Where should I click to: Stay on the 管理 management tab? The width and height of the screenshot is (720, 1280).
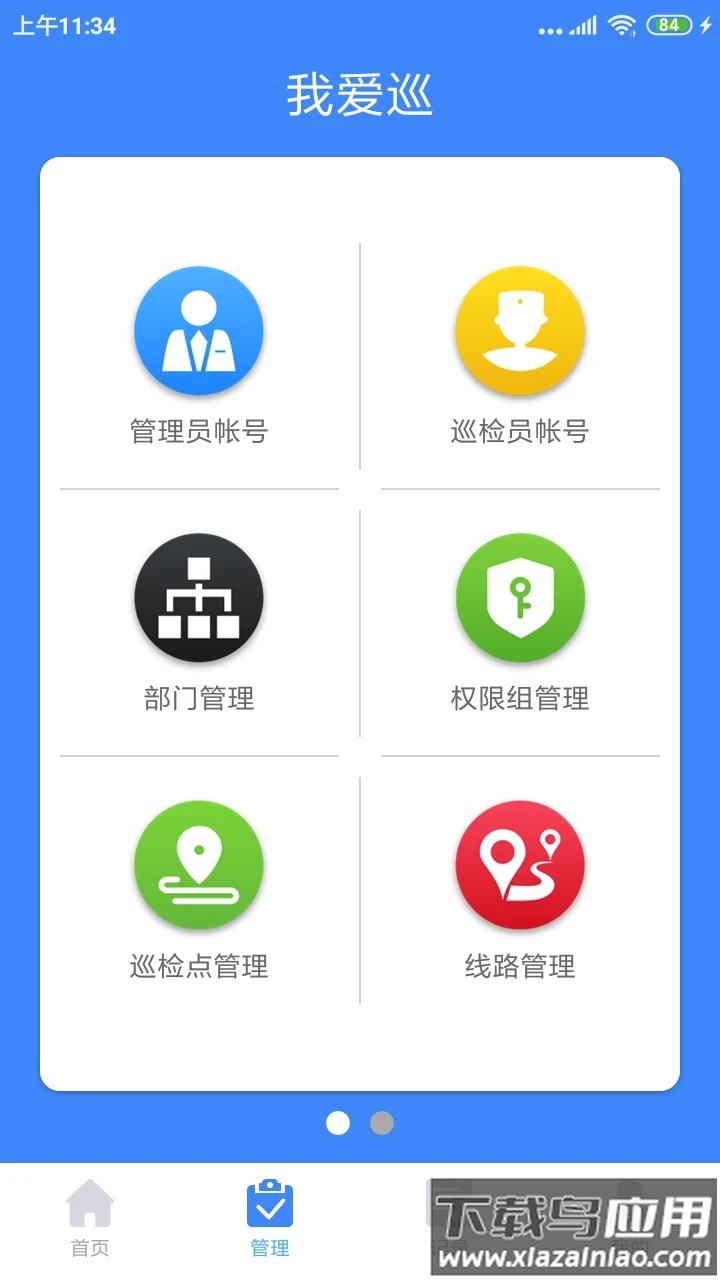click(x=270, y=1220)
